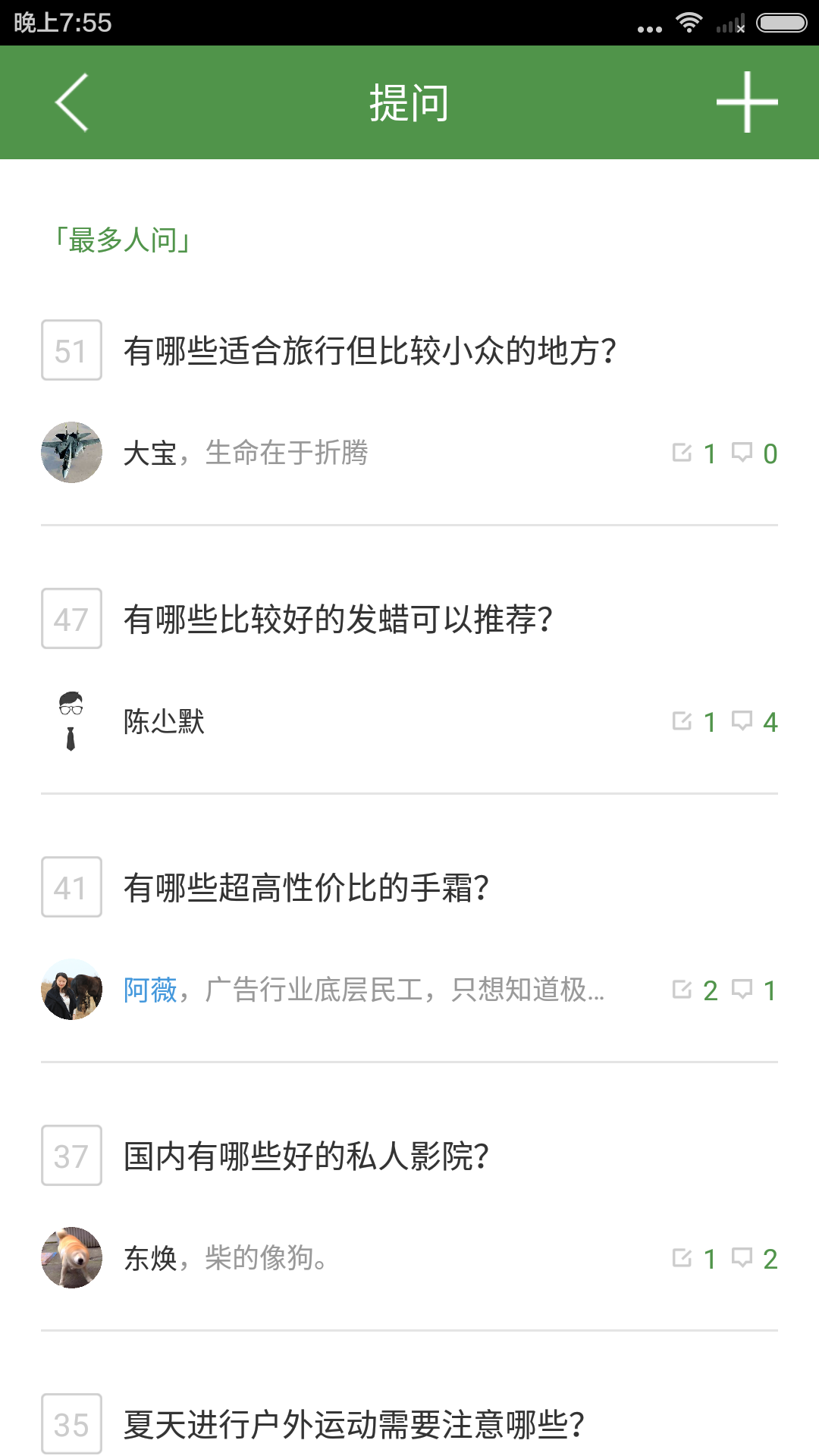
Task: Open the question about summer outdoor sports
Action: point(354,1424)
